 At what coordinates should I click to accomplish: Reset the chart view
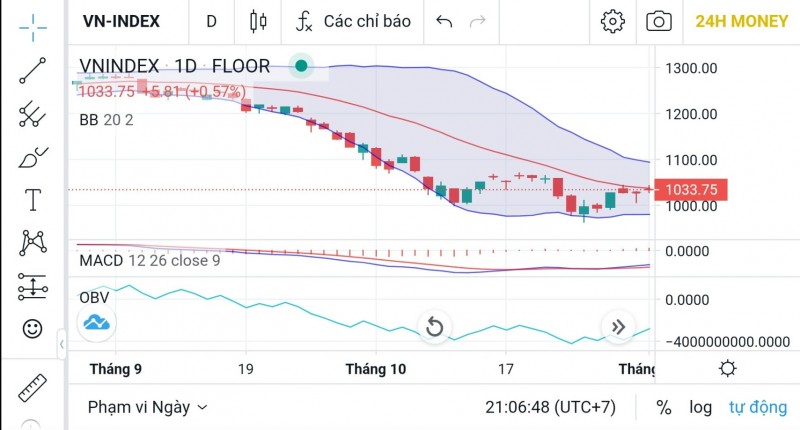coord(435,326)
